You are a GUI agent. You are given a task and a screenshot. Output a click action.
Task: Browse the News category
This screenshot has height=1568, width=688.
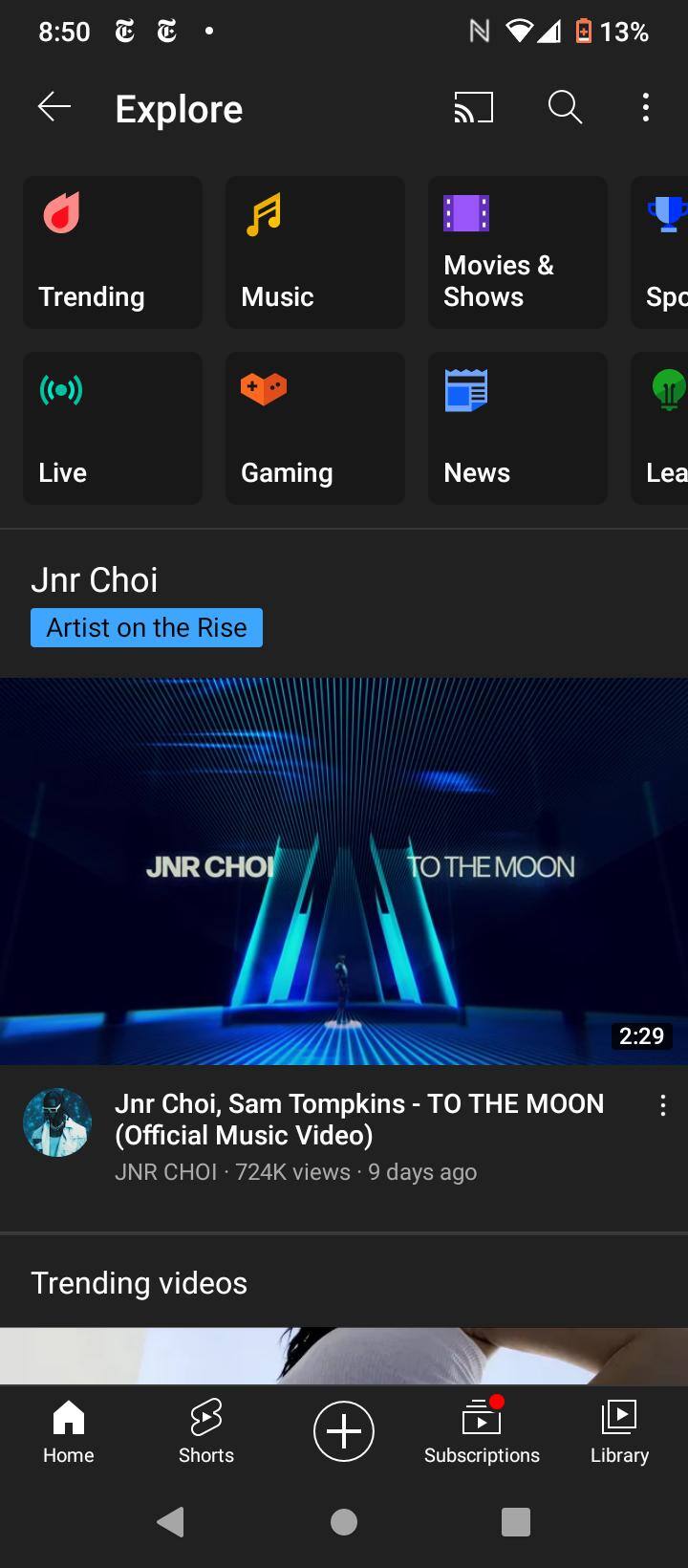coord(518,428)
